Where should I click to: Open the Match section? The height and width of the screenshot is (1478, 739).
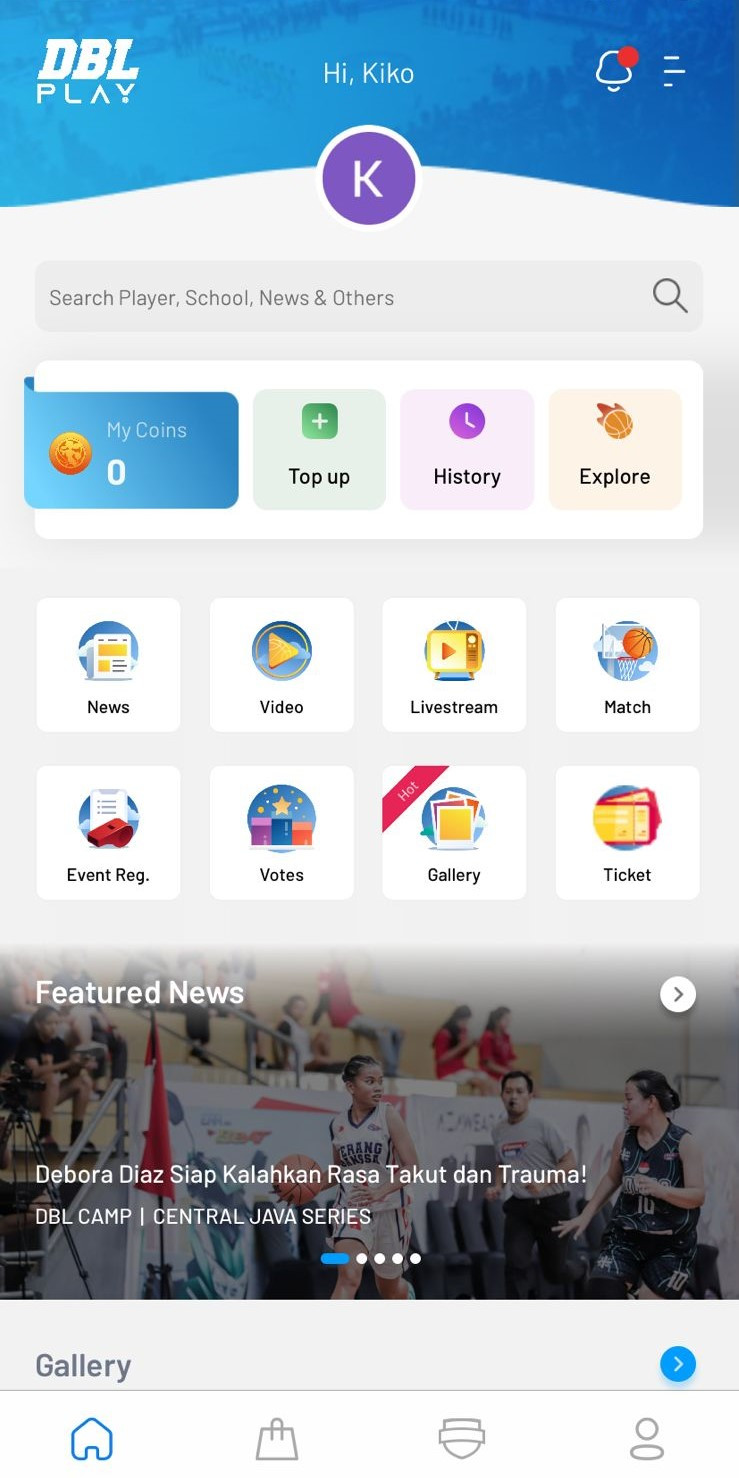tap(627, 665)
